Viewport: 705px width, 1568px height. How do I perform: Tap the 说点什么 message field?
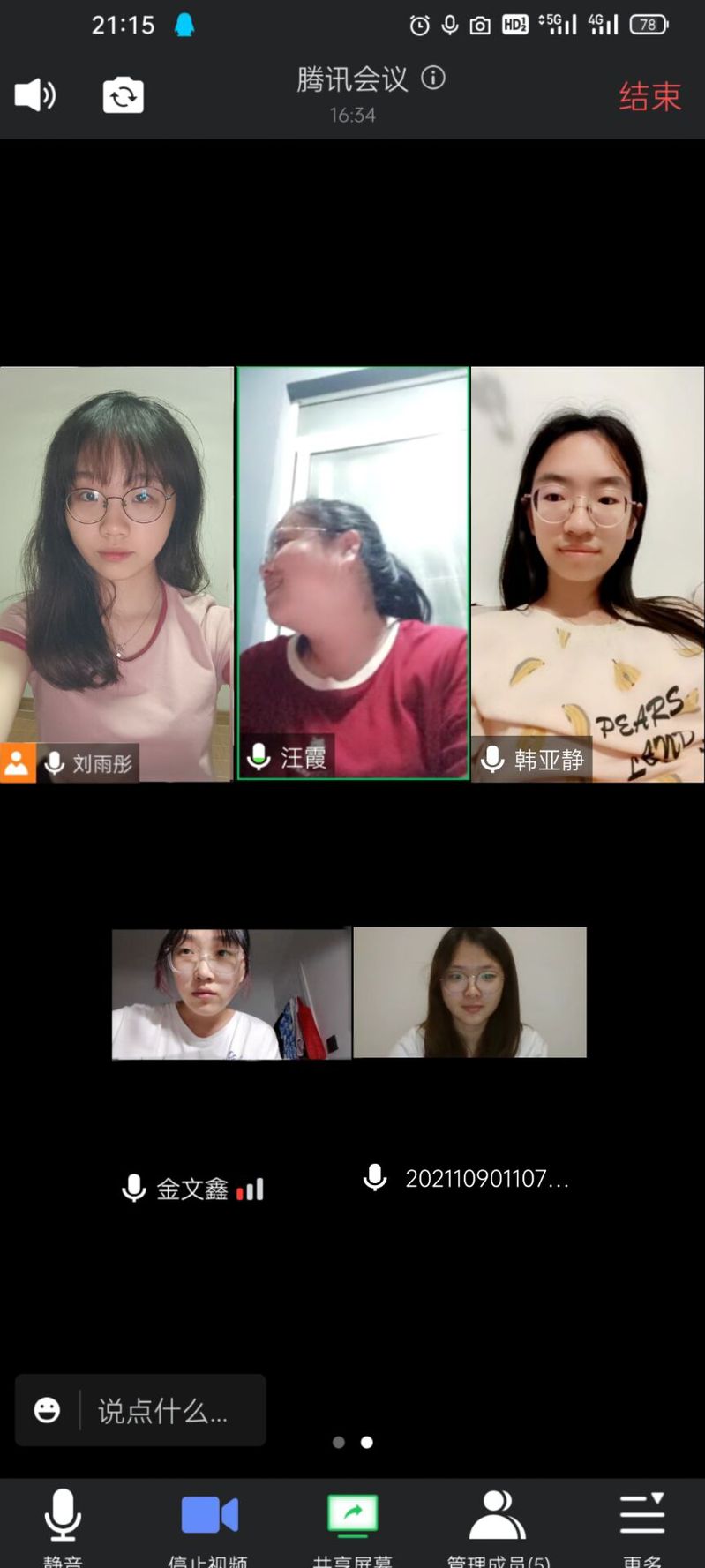pyautogui.click(x=168, y=1410)
